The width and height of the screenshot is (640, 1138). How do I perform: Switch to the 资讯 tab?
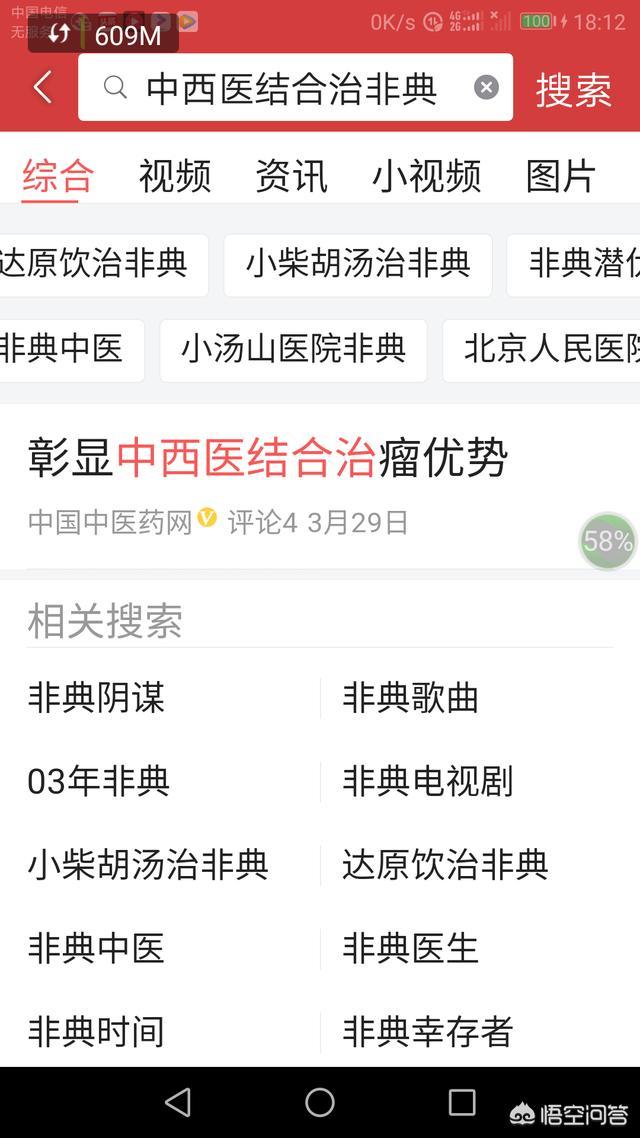coord(291,176)
